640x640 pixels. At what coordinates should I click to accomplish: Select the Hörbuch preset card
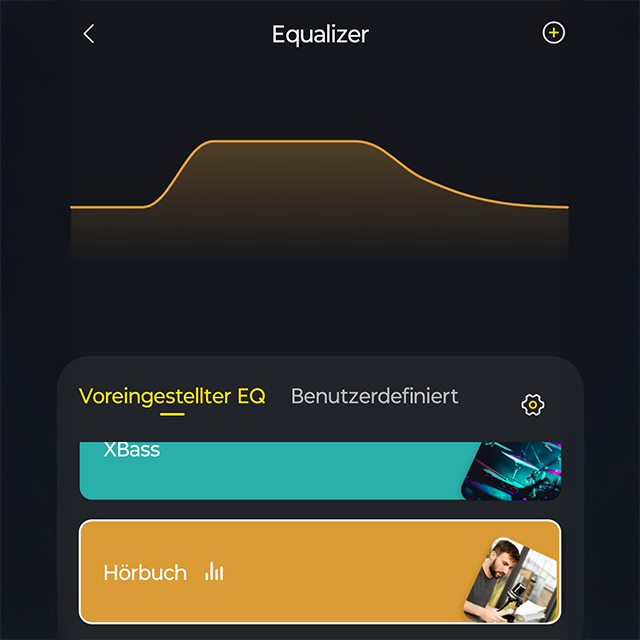coord(270,572)
